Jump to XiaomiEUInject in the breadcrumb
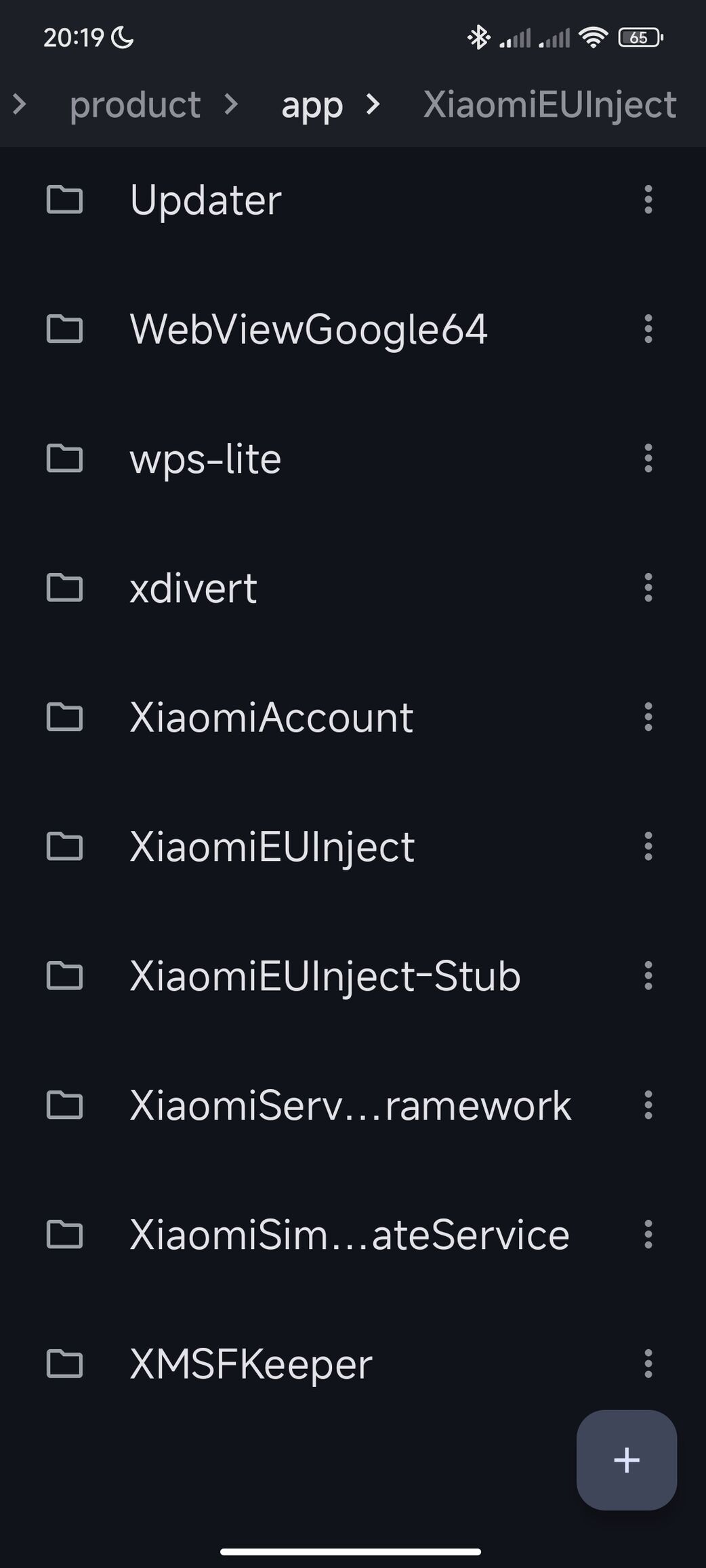Image resolution: width=706 pixels, height=1568 pixels. coord(550,105)
